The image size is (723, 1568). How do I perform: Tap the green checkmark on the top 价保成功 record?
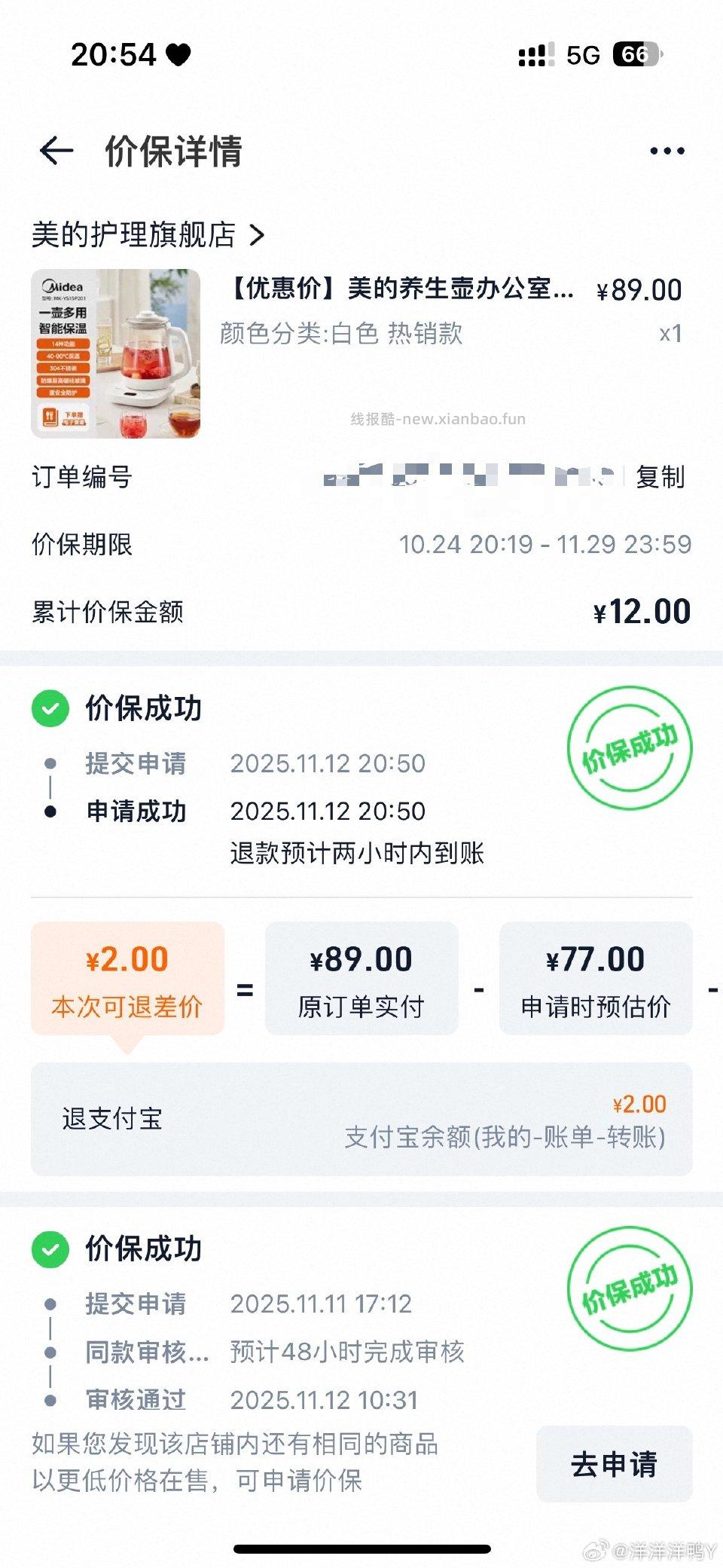click(50, 708)
